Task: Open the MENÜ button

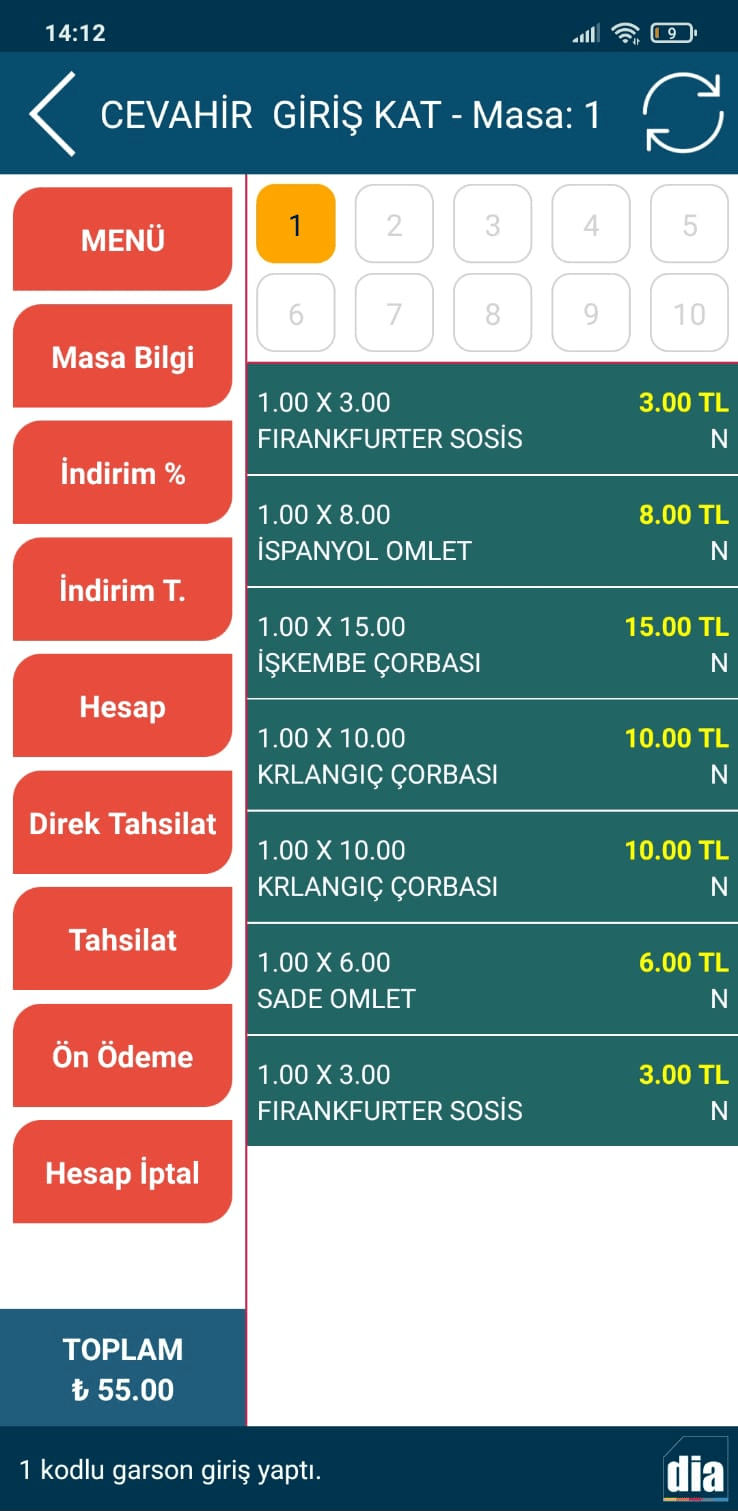Action: tap(122, 240)
